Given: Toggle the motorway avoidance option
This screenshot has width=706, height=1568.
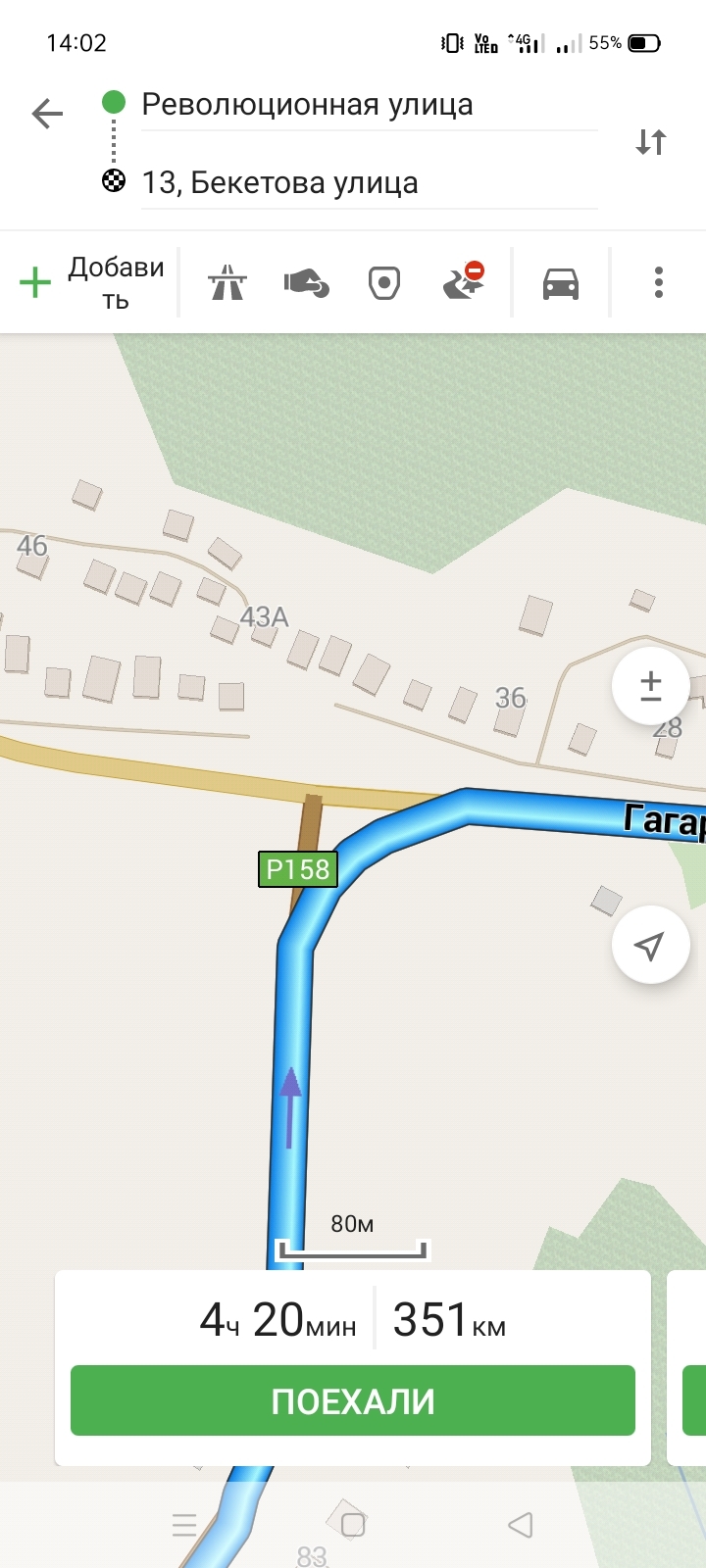Looking at the screenshot, I should (x=227, y=283).
